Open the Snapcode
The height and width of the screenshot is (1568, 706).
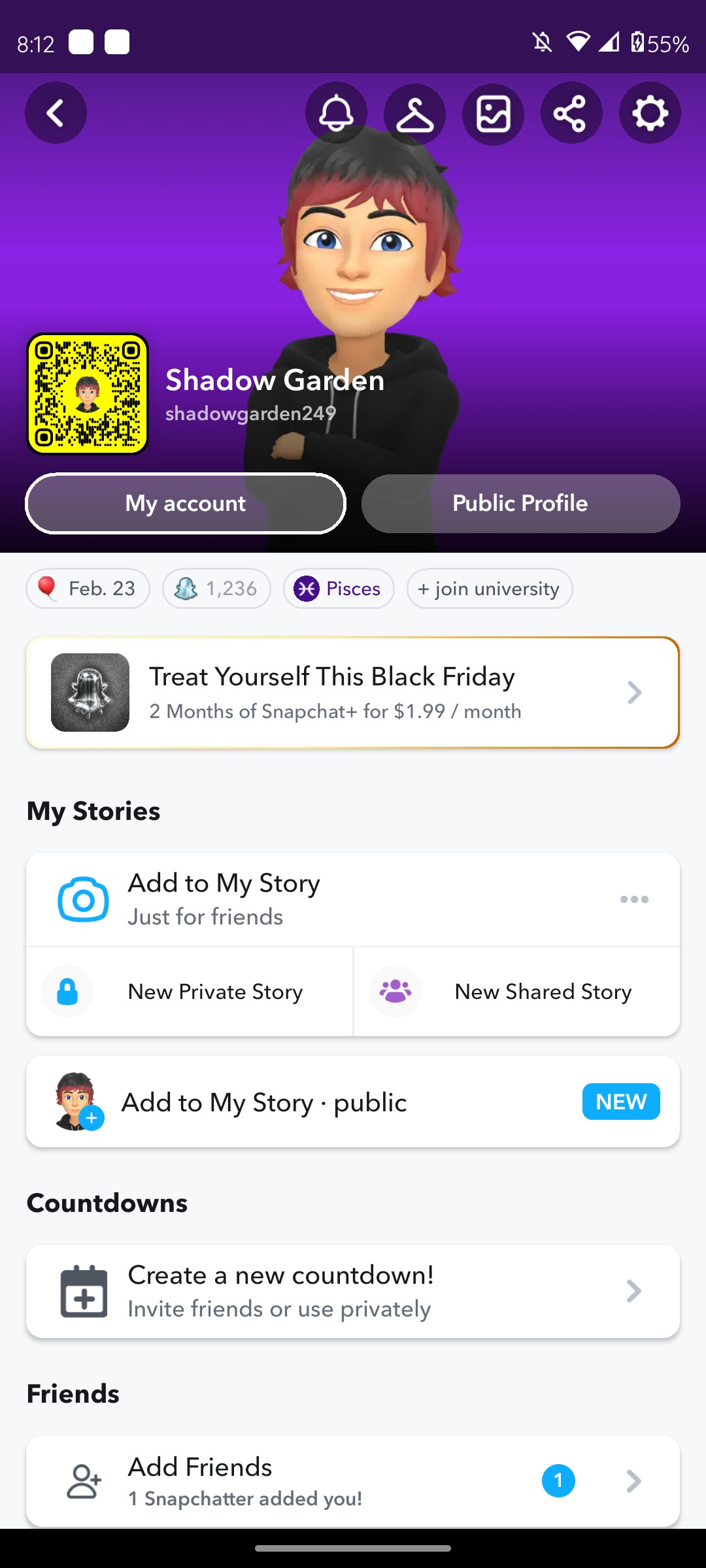tap(88, 394)
